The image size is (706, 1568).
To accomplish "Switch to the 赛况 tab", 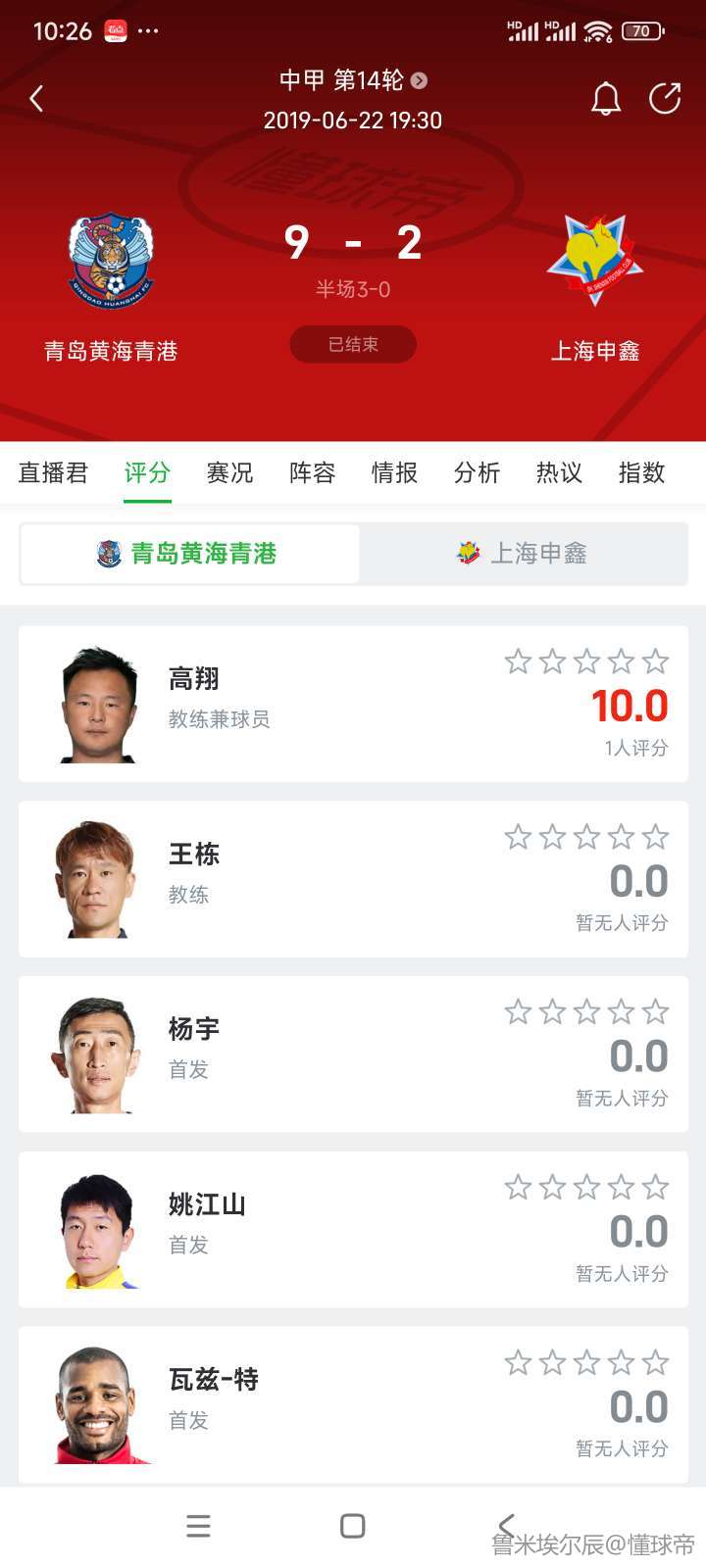I will point(229,472).
